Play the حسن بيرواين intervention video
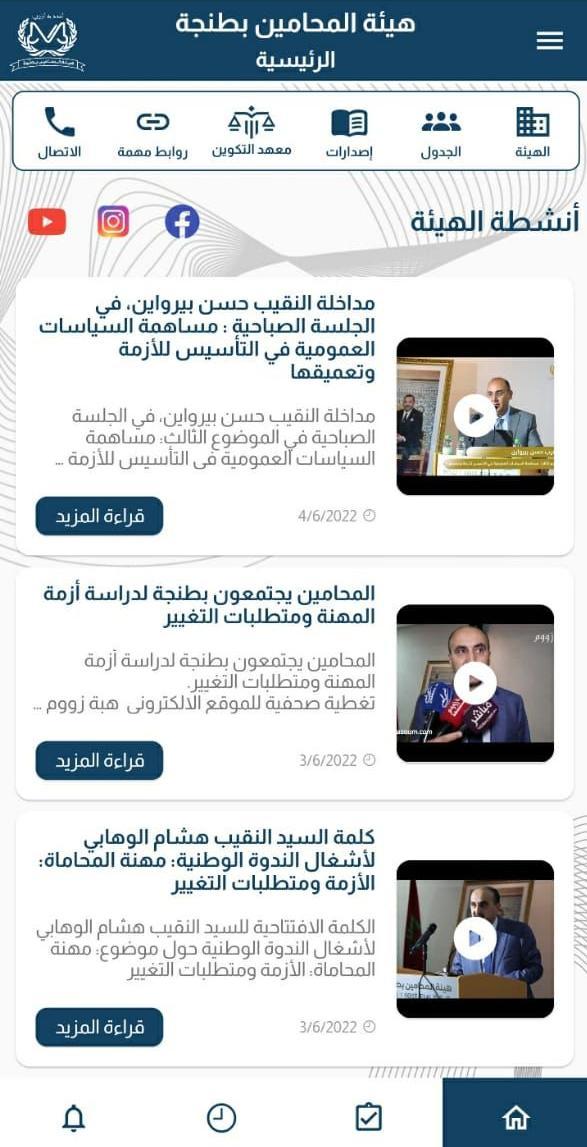The width and height of the screenshot is (587, 1147). (x=475, y=416)
